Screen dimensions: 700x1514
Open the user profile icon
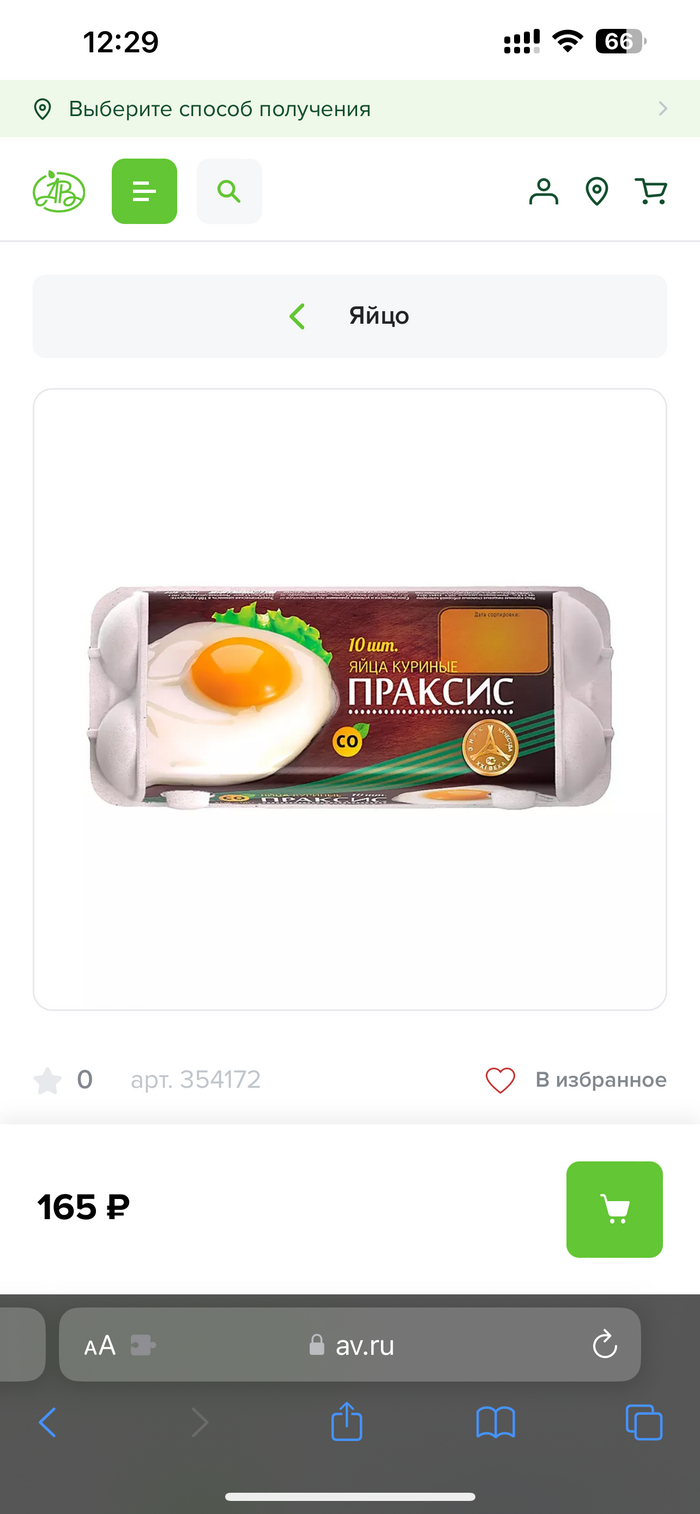click(543, 191)
